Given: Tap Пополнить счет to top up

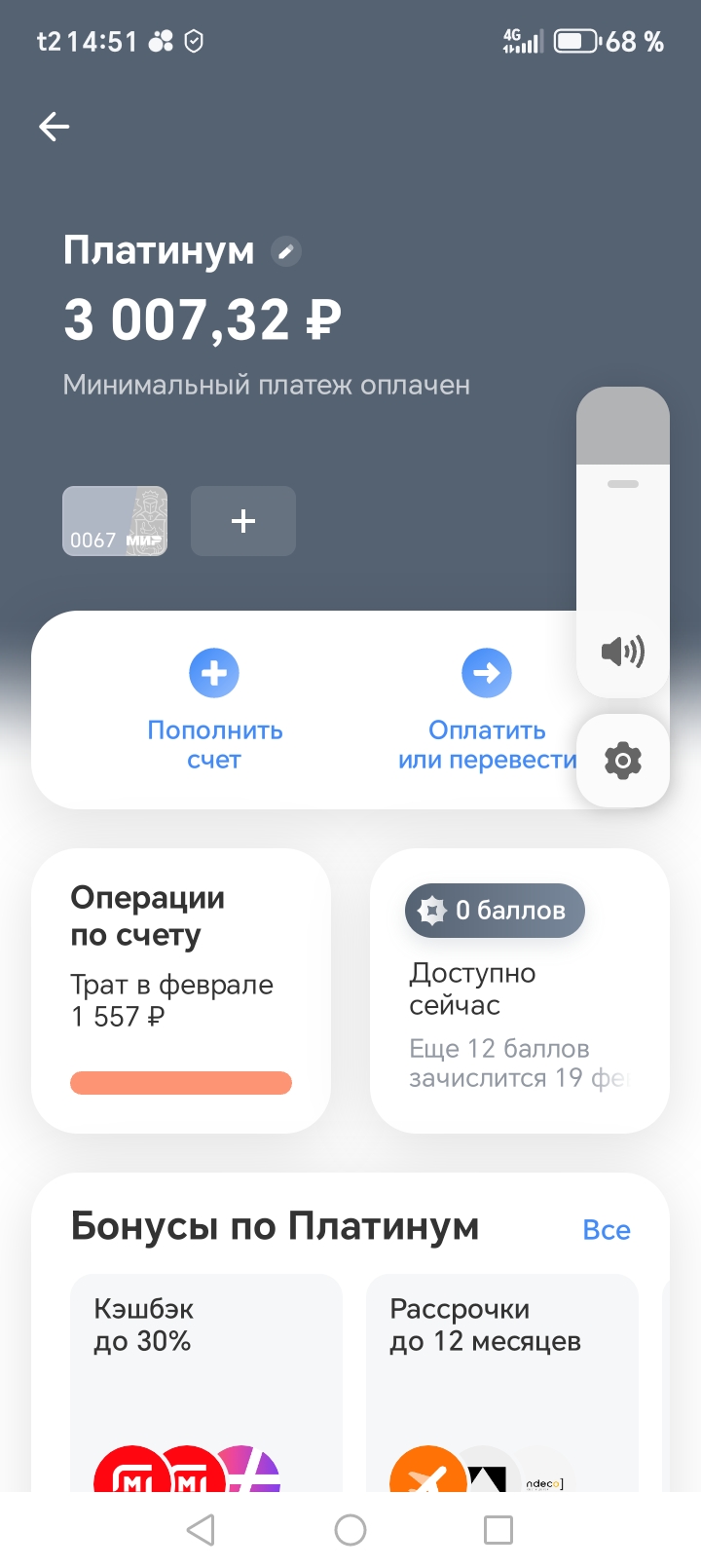Looking at the screenshot, I should pyautogui.click(x=214, y=708).
